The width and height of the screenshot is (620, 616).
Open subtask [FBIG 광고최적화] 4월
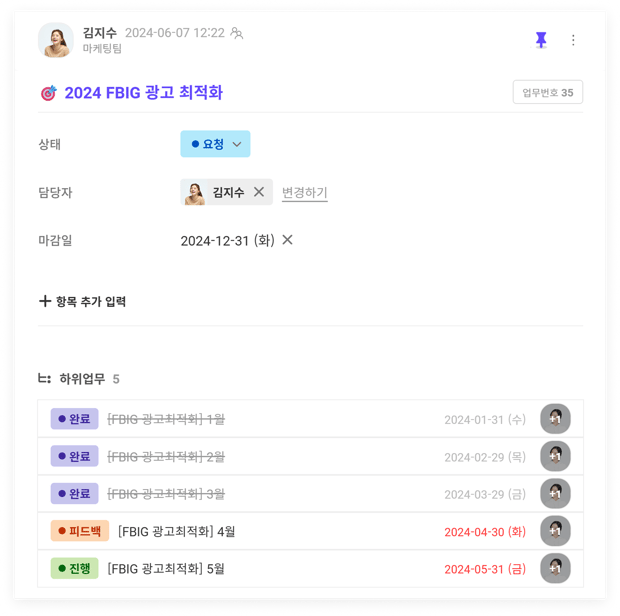point(176,531)
